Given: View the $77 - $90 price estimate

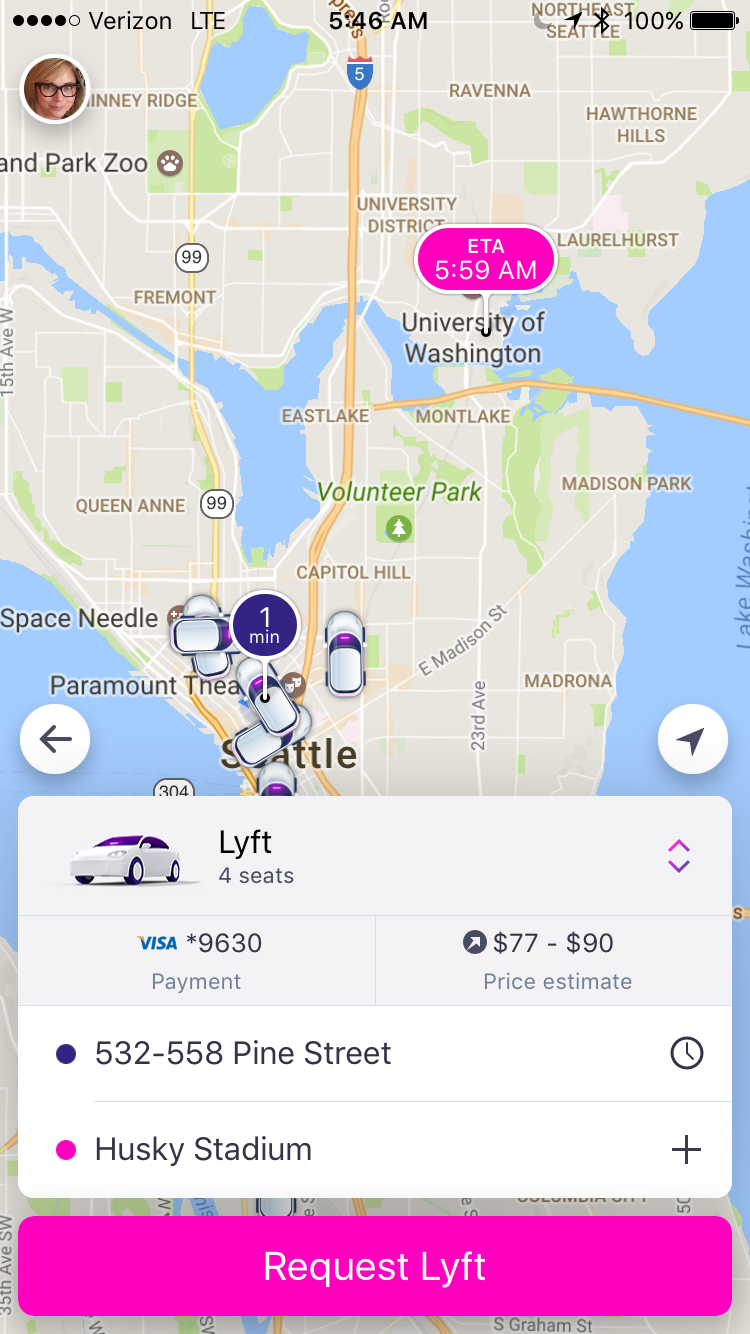Looking at the screenshot, I should [x=555, y=960].
